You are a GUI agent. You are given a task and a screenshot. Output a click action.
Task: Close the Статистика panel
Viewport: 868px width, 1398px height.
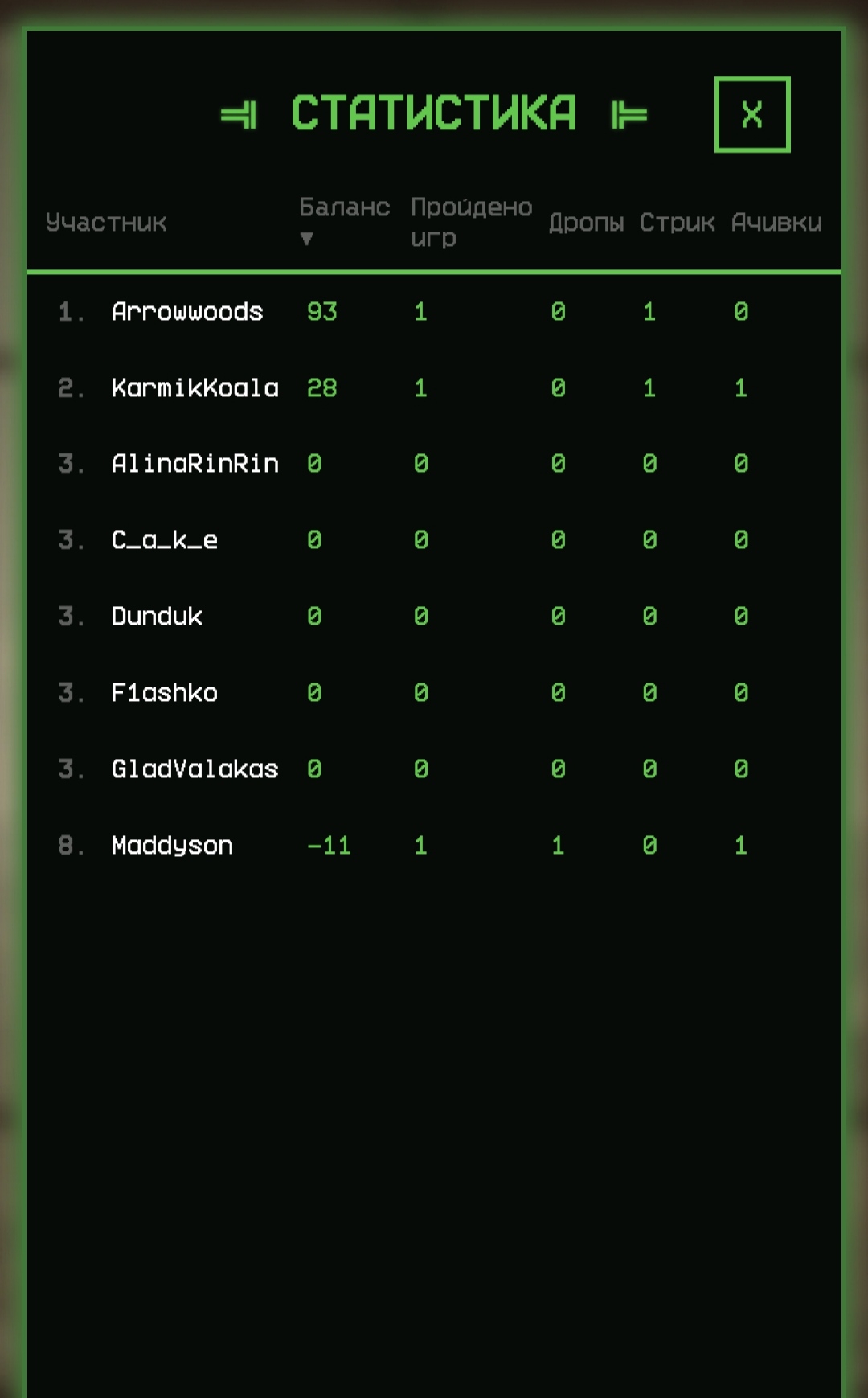(751, 114)
